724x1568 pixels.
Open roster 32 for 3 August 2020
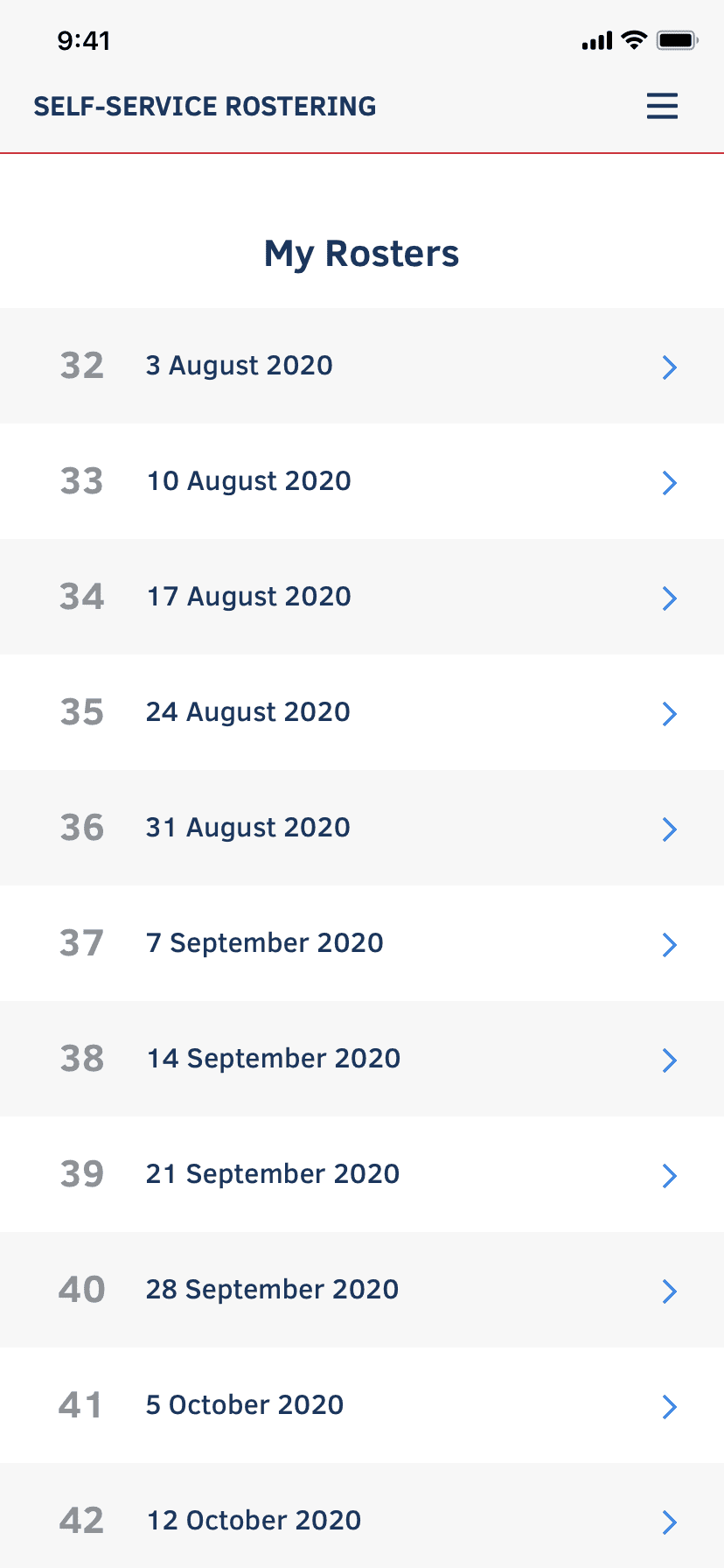click(x=362, y=366)
